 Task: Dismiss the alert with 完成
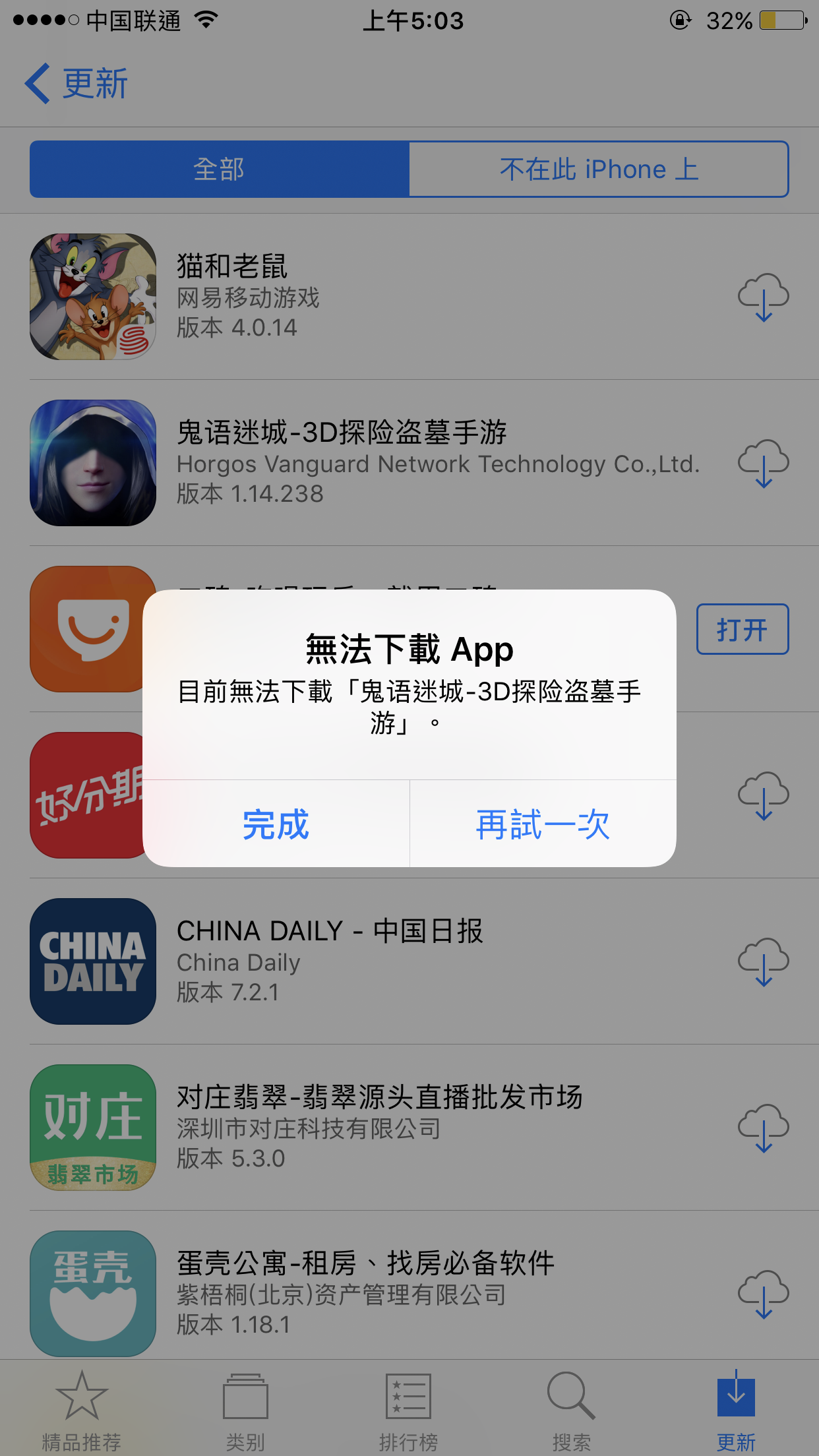(276, 824)
